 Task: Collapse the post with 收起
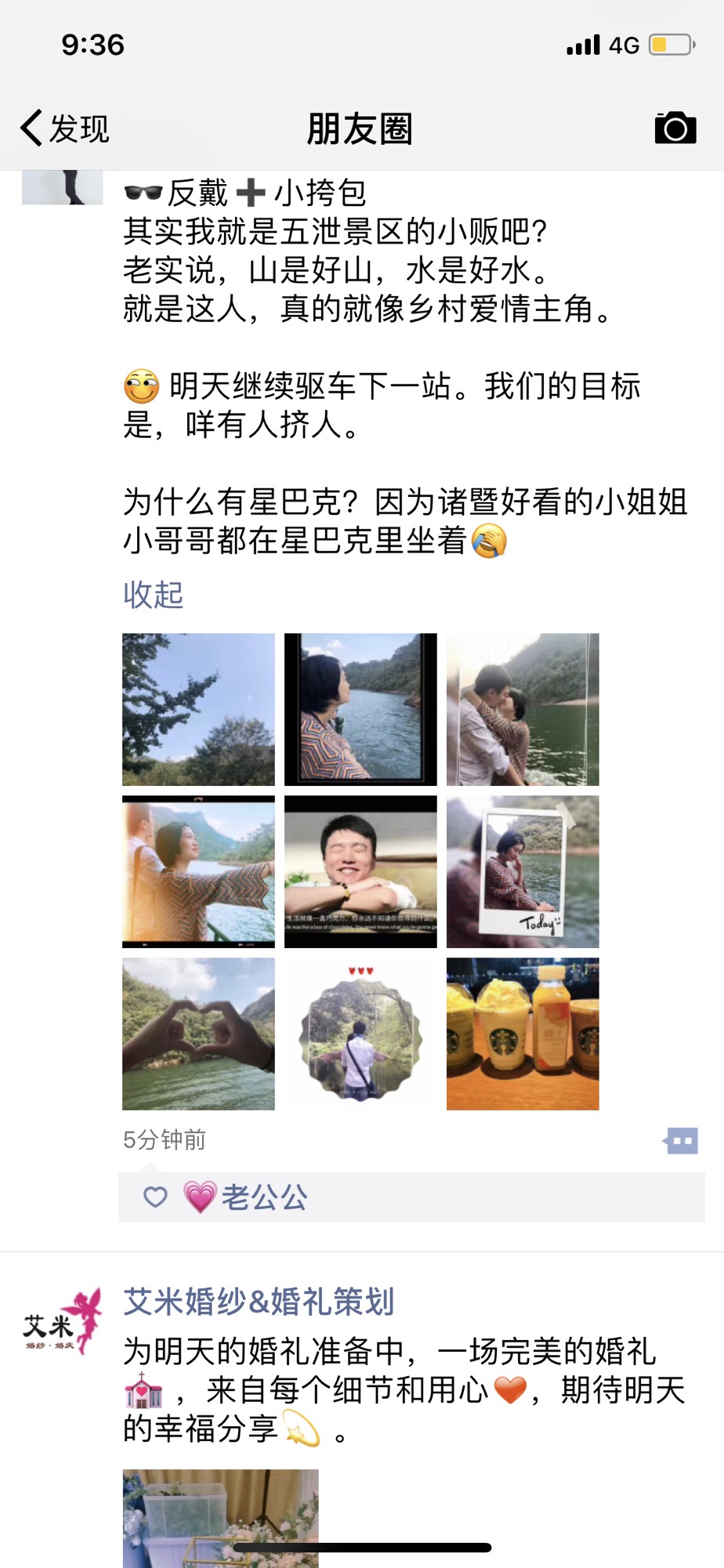153,595
